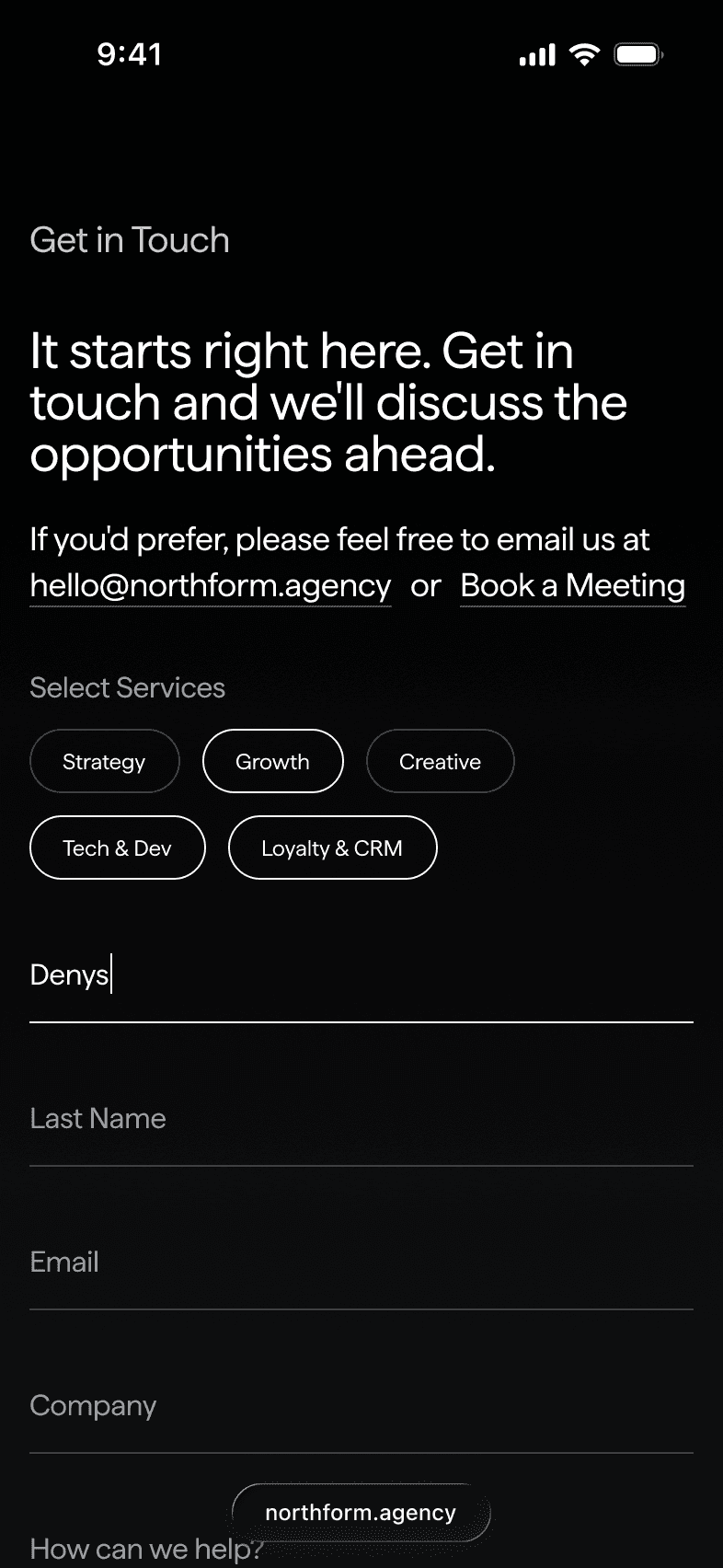This screenshot has height=1568, width=723.
Task: Edit the first name field containing Denys
Action: point(361,976)
